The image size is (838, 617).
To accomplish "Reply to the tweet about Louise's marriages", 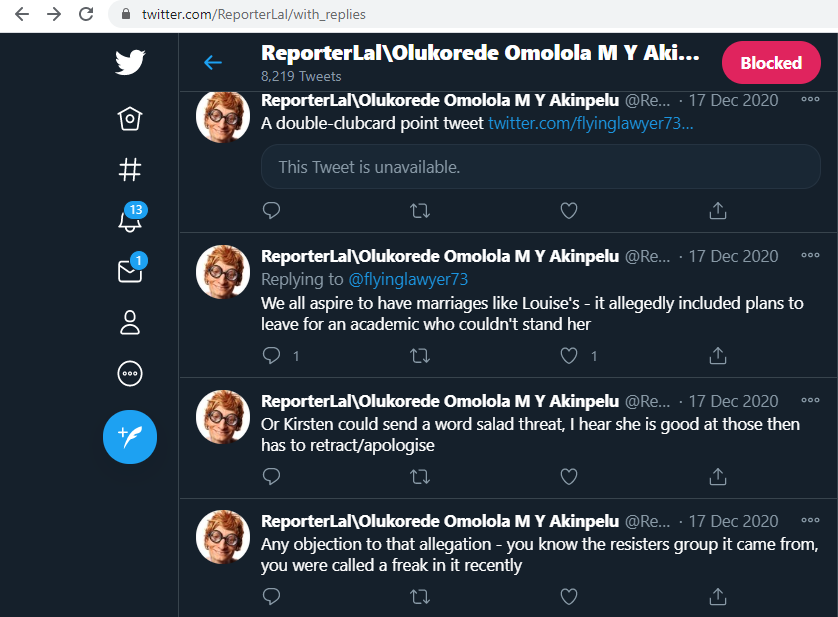I will click(271, 355).
